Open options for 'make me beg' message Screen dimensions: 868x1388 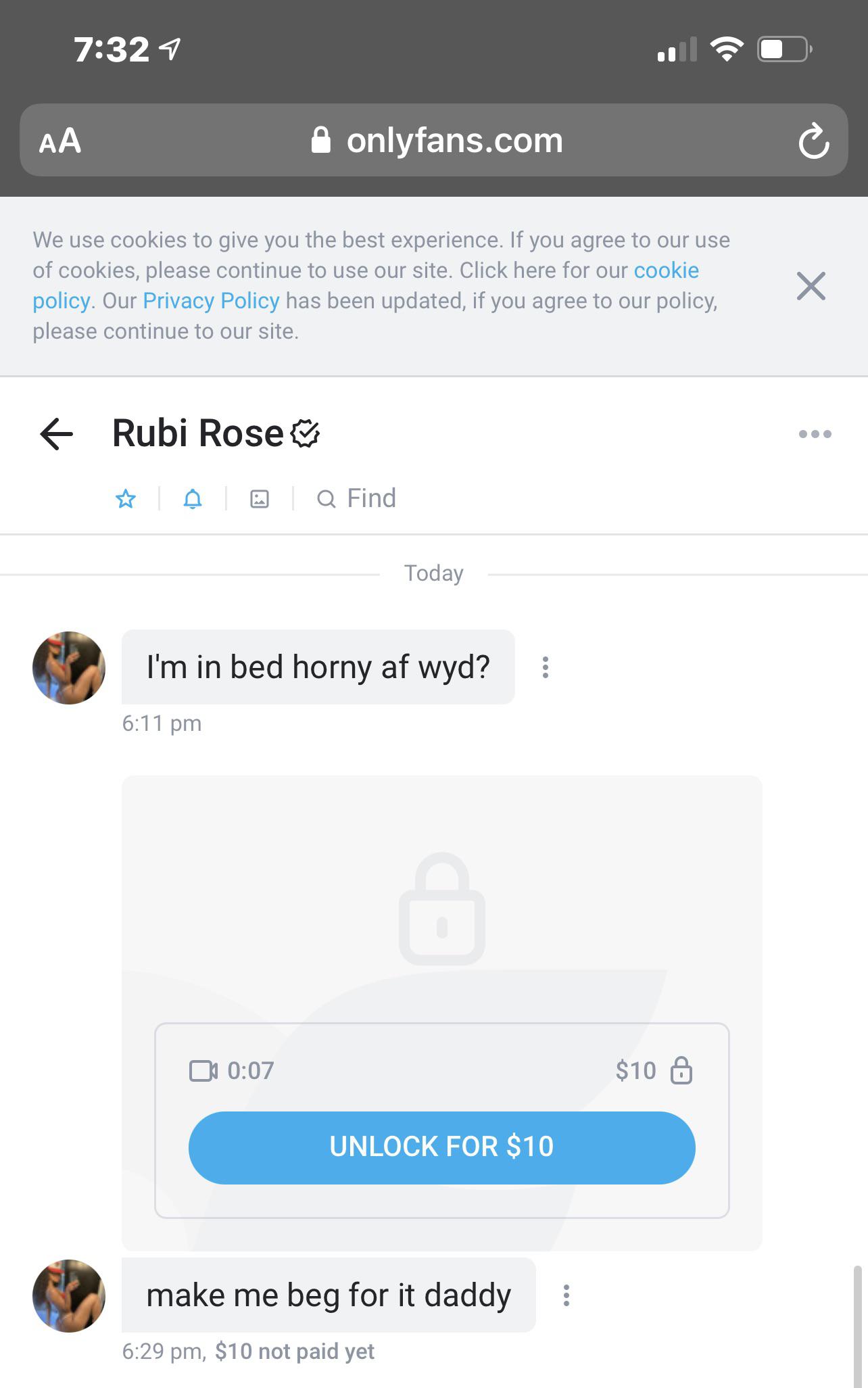click(566, 1295)
